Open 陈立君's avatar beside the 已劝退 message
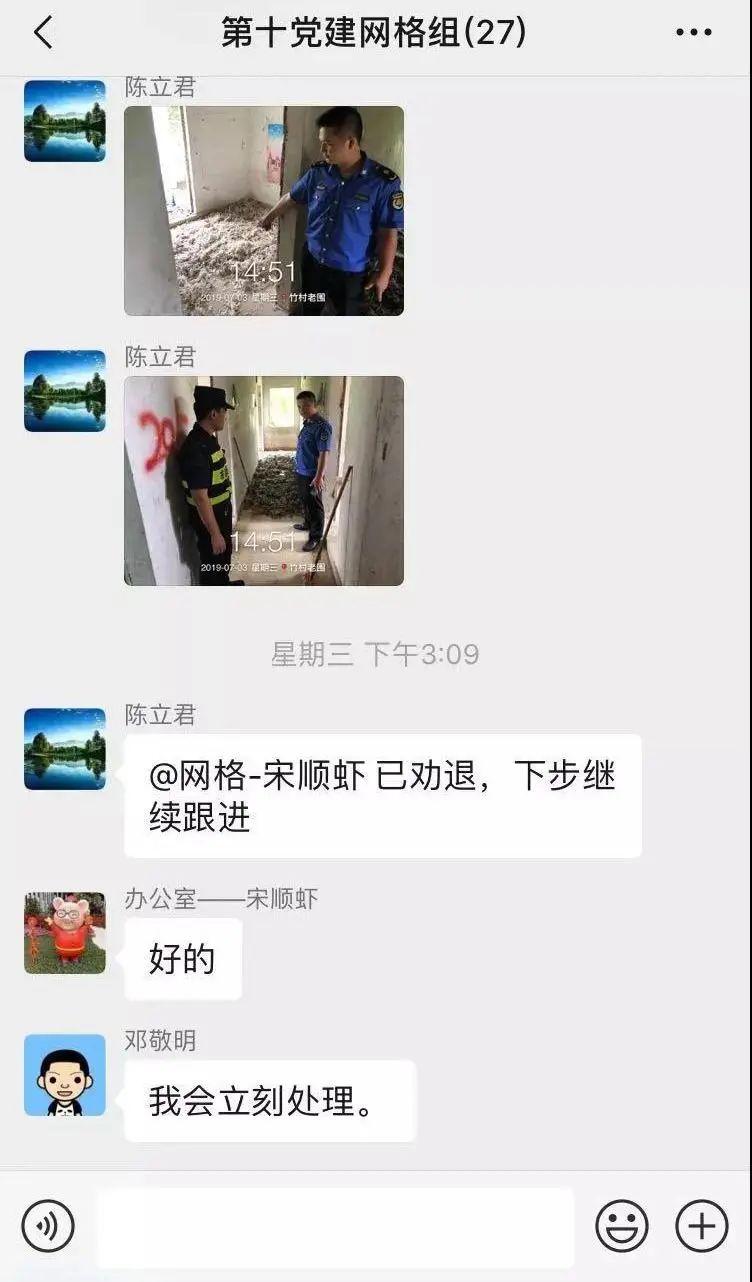 tap(65, 749)
